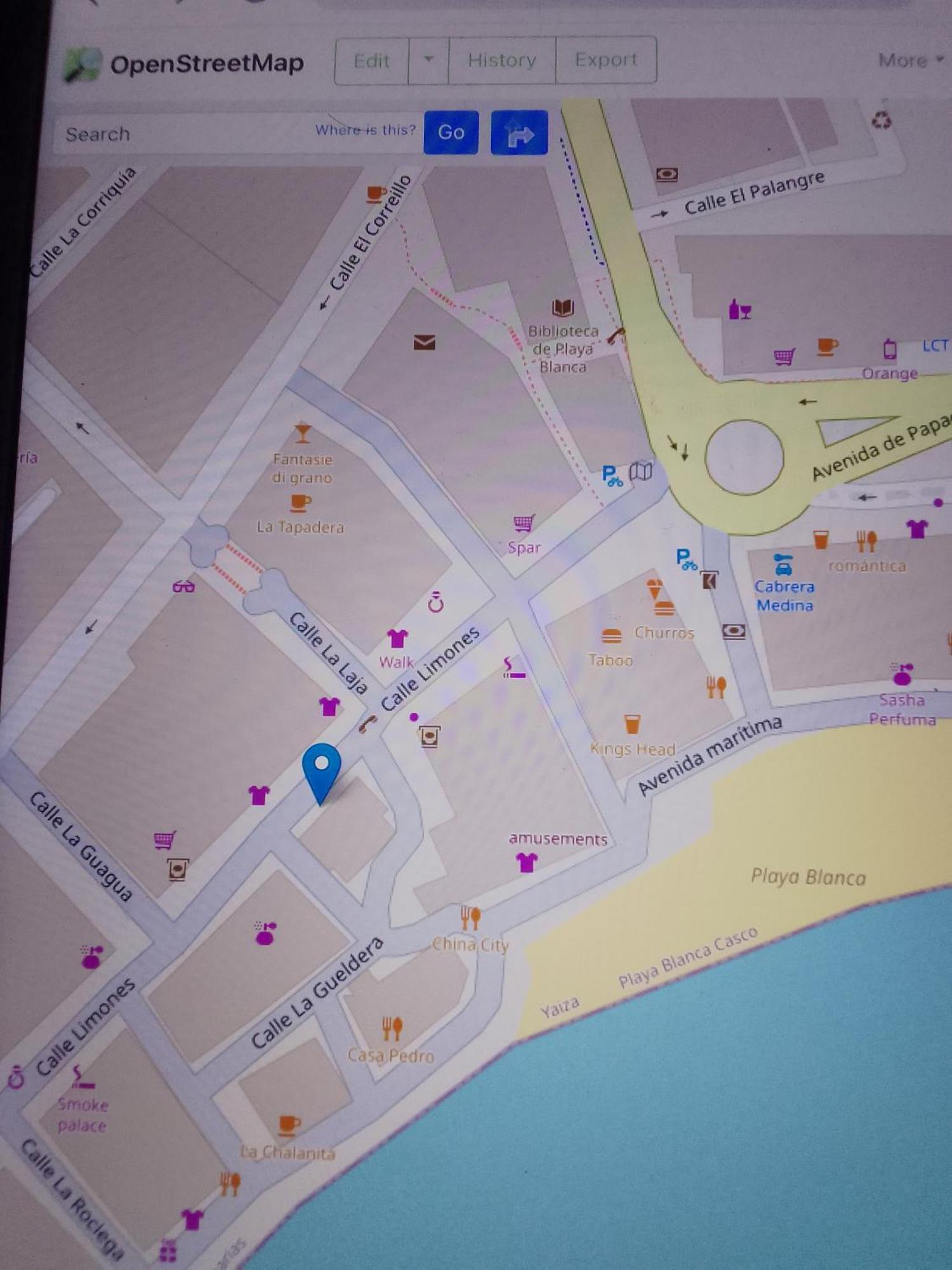Expand the Edit dropdown arrow
952x1270 pixels.
(x=428, y=60)
